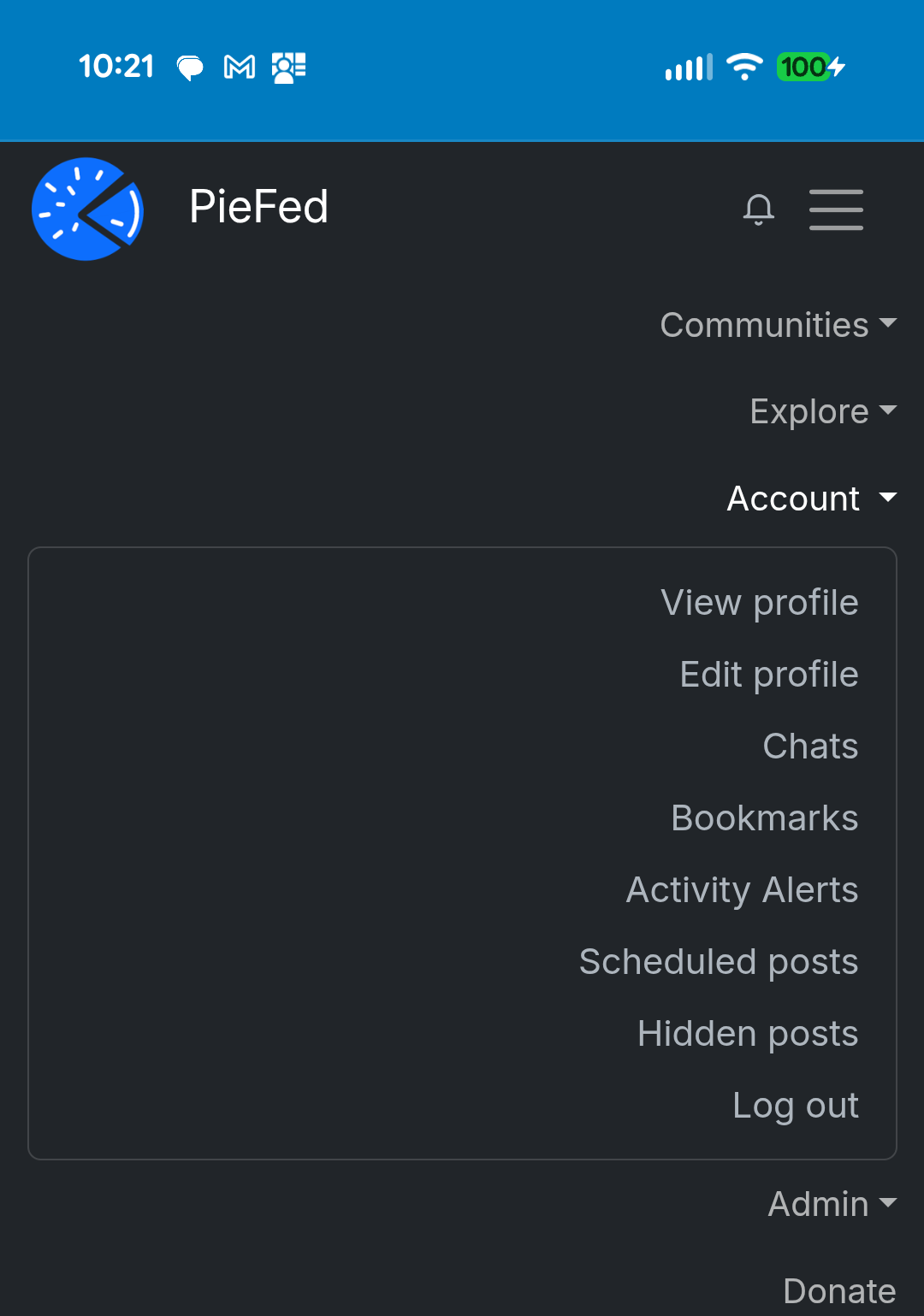Log out of PieFed
This screenshot has width=924, height=1316.
pos(795,1105)
